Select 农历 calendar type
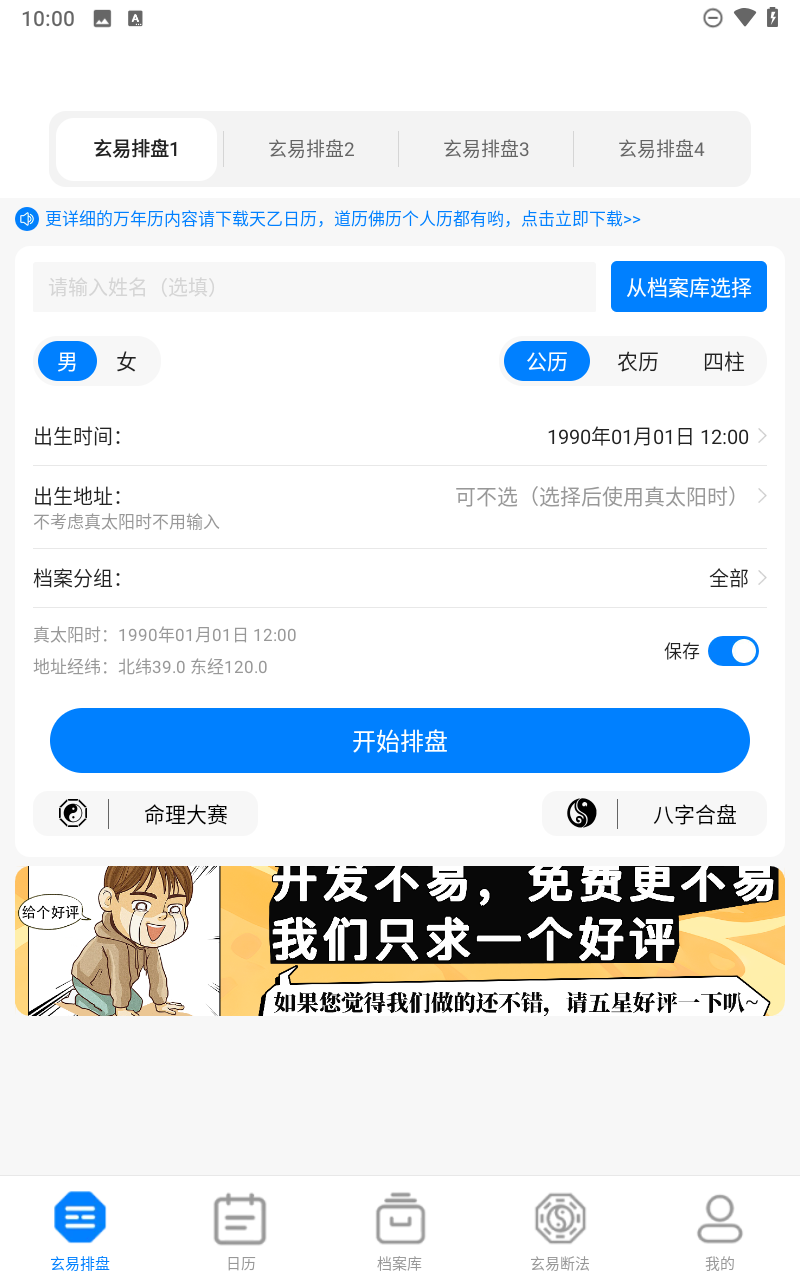 [x=637, y=361]
